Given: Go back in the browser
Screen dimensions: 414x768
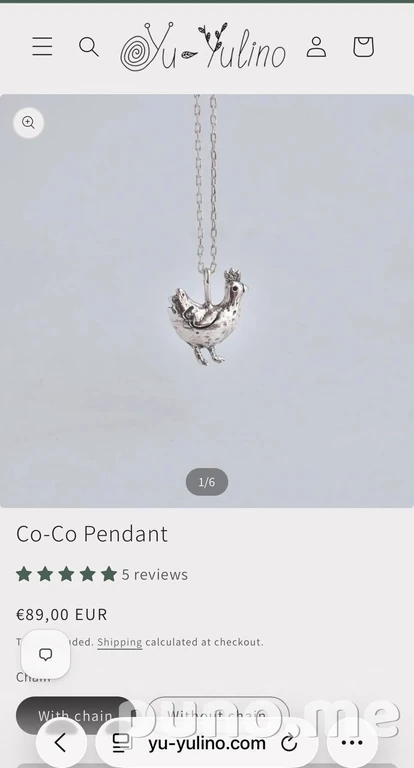Looking at the screenshot, I should 61,743.
